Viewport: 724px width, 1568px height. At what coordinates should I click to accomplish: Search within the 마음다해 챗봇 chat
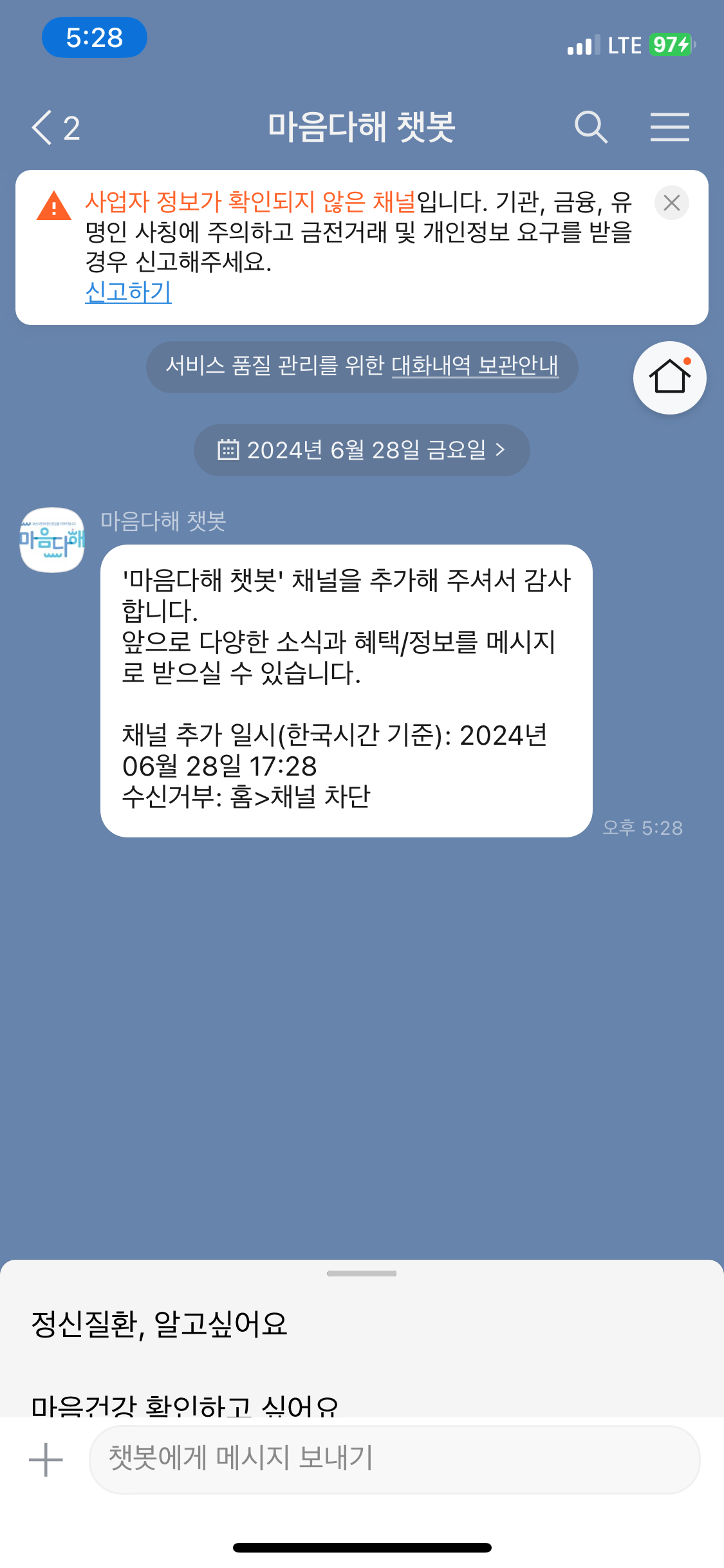pyautogui.click(x=590, y=127)
